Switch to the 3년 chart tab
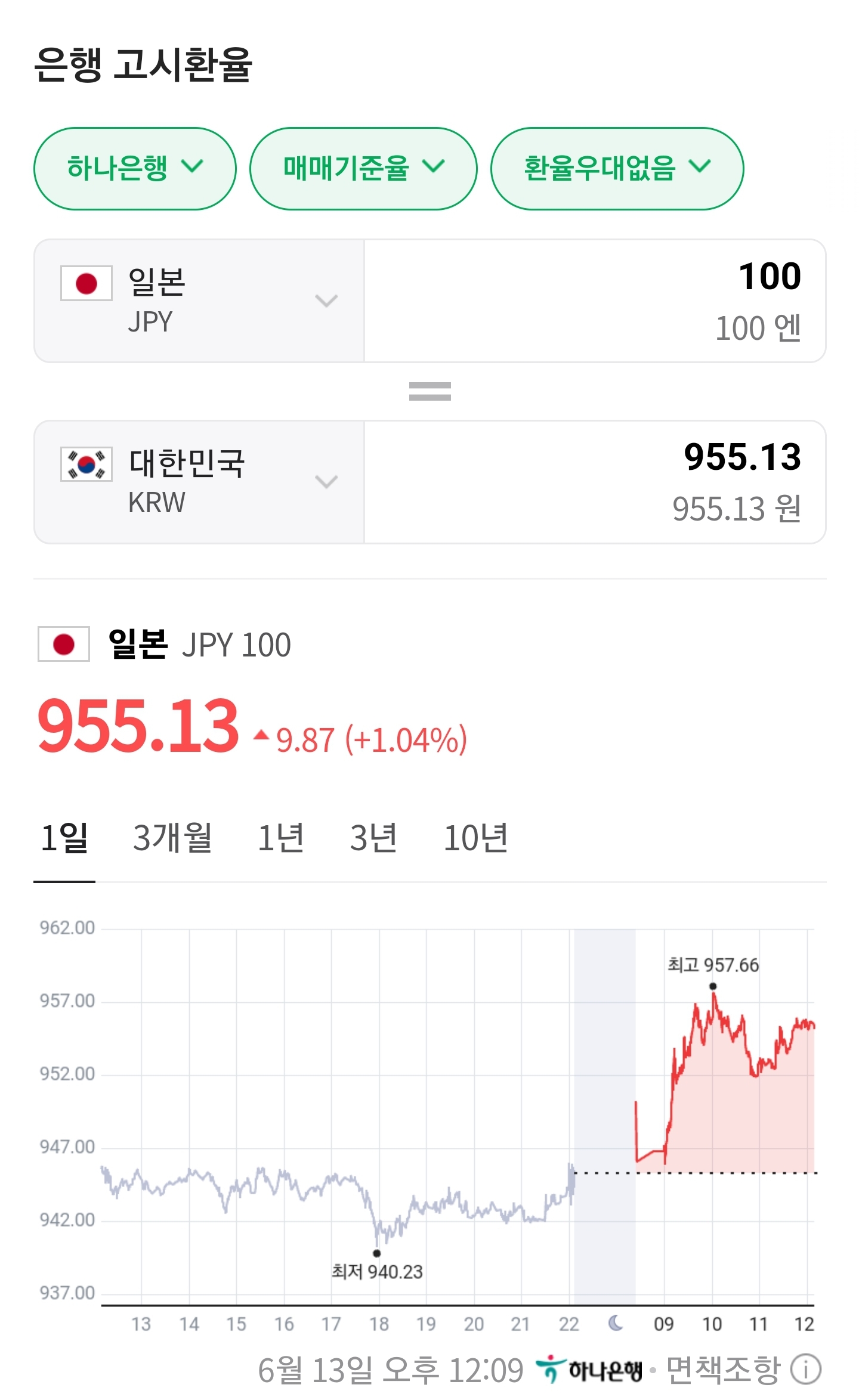The width and height of the screenshot is (859, 1400). (373, 838)
